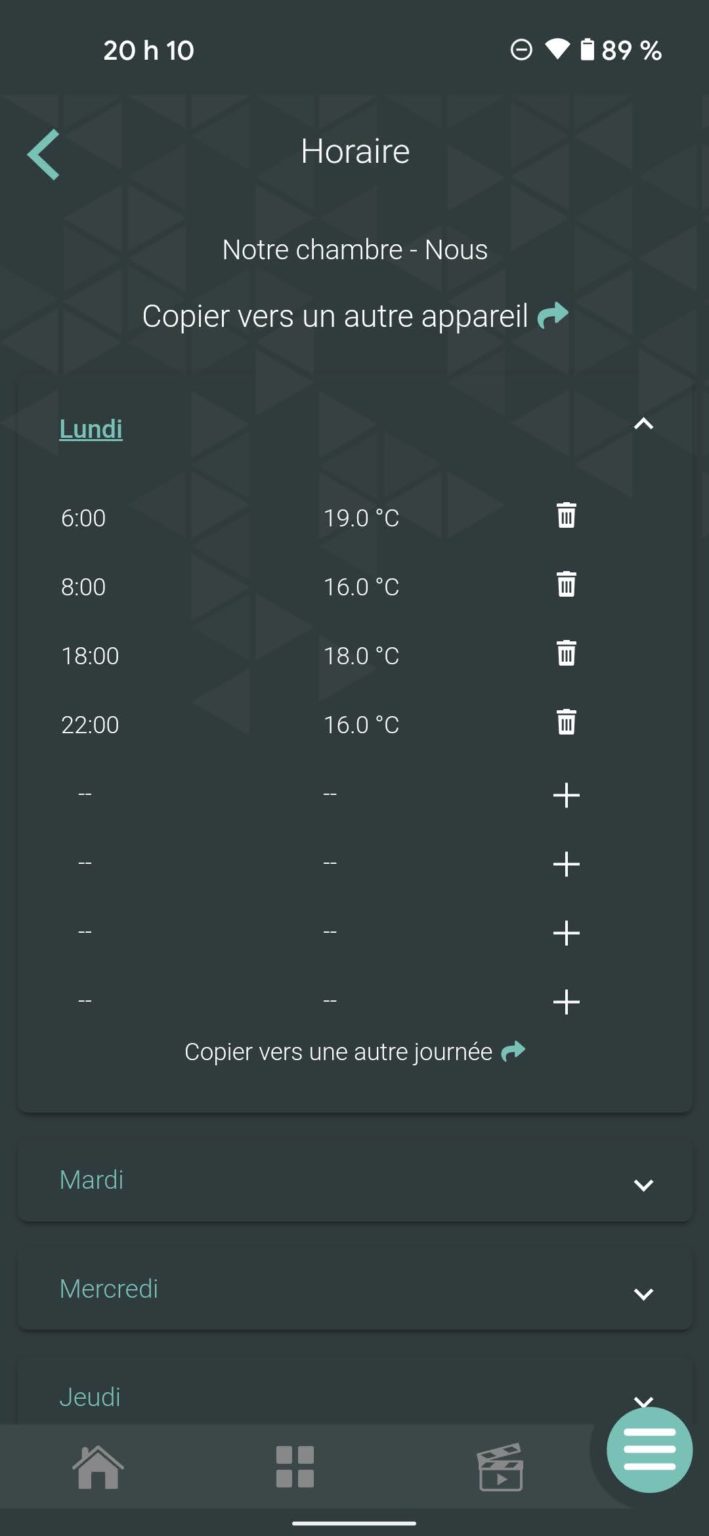Open the scenes clapperboard tab
The height and width of the screenshot is (1536, 709).
(x=500, y=1467)
